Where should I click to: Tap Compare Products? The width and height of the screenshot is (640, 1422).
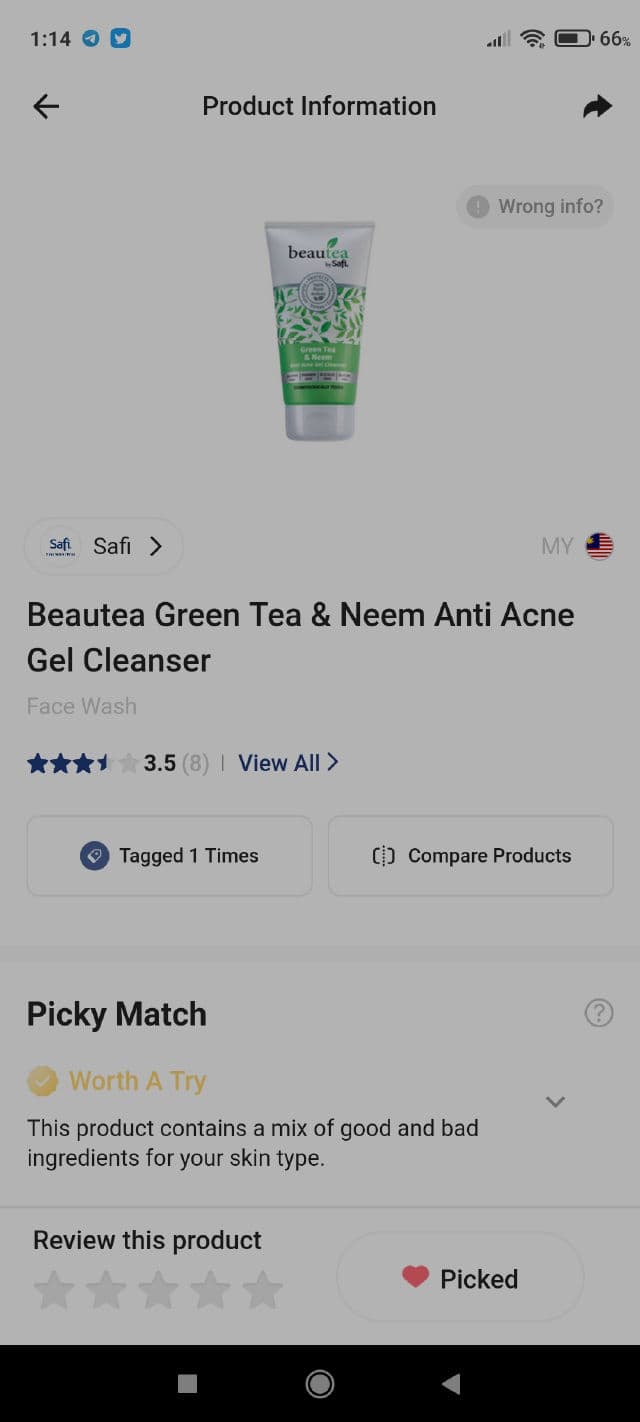coord(470,856)
